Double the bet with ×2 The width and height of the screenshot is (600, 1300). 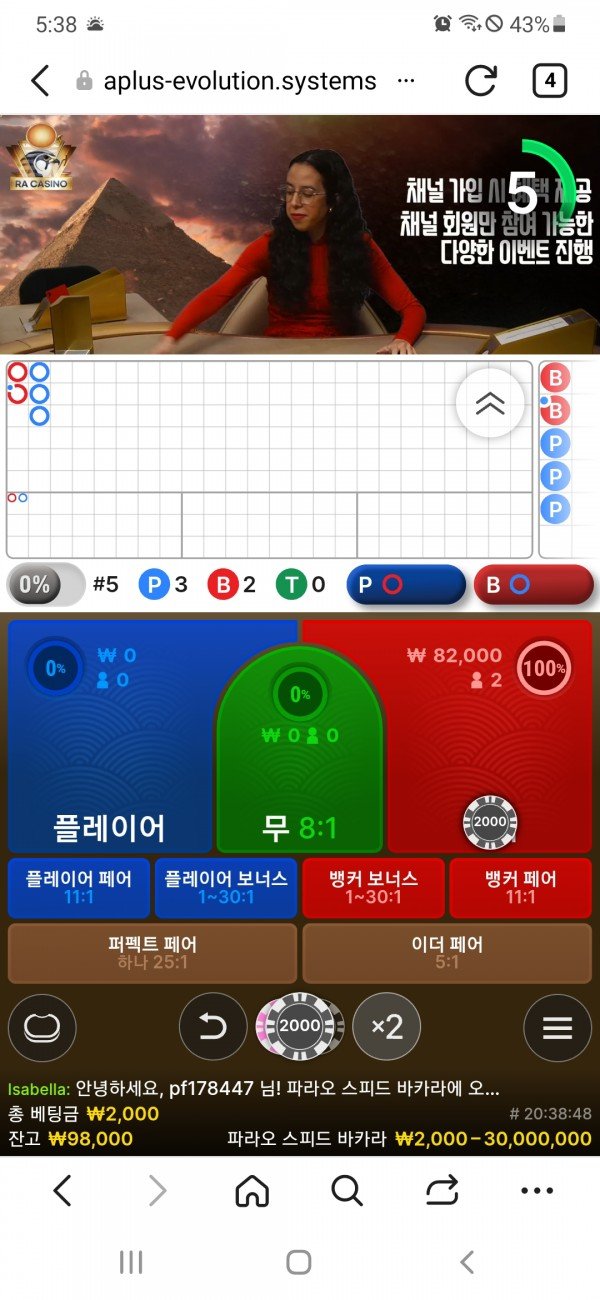click(386, 1027)
